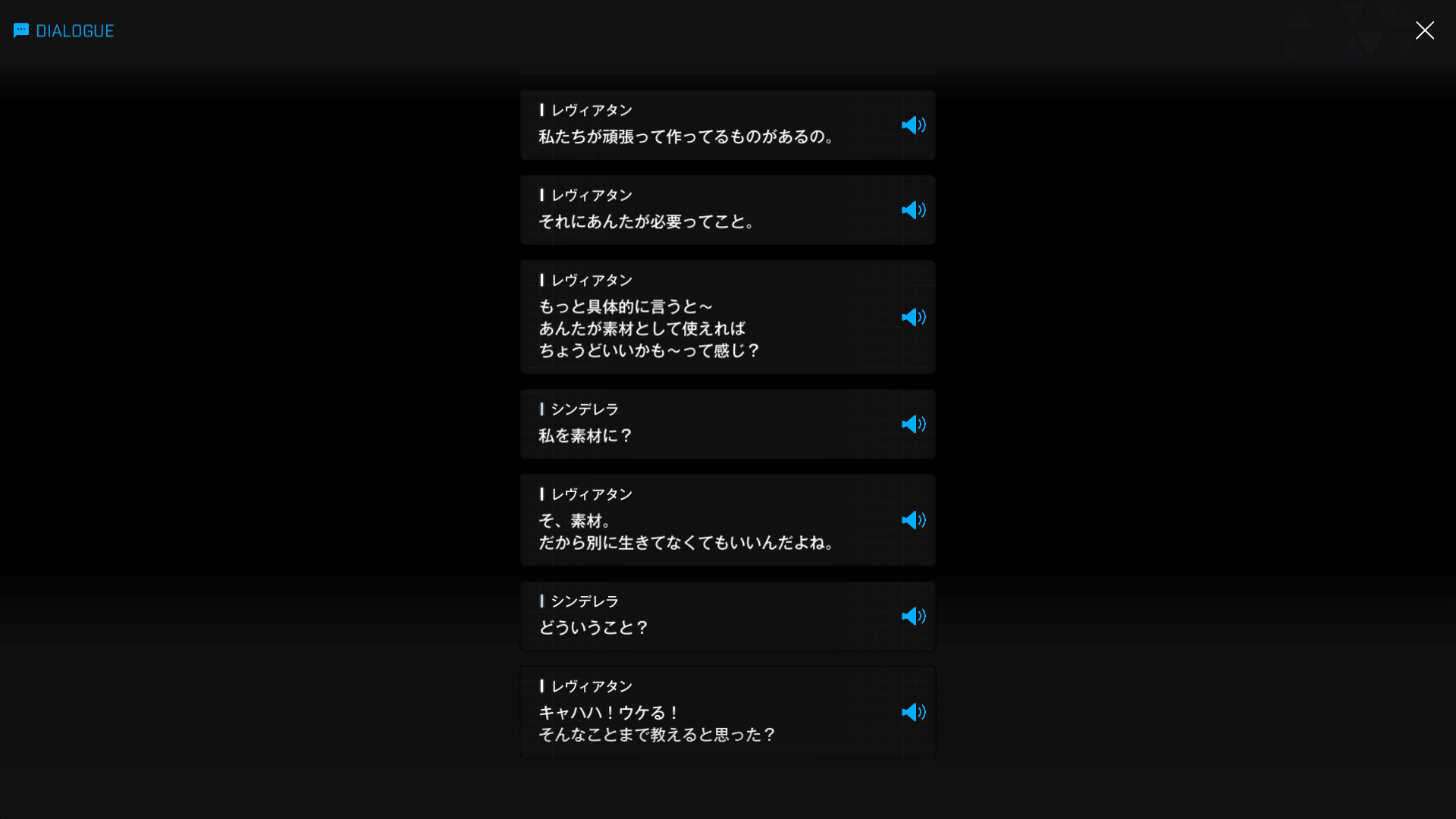The width and height of the screenshot is (1456, 819).
Task: Play voice for line もっと具体的に言うと
Action: pos(913,317)
